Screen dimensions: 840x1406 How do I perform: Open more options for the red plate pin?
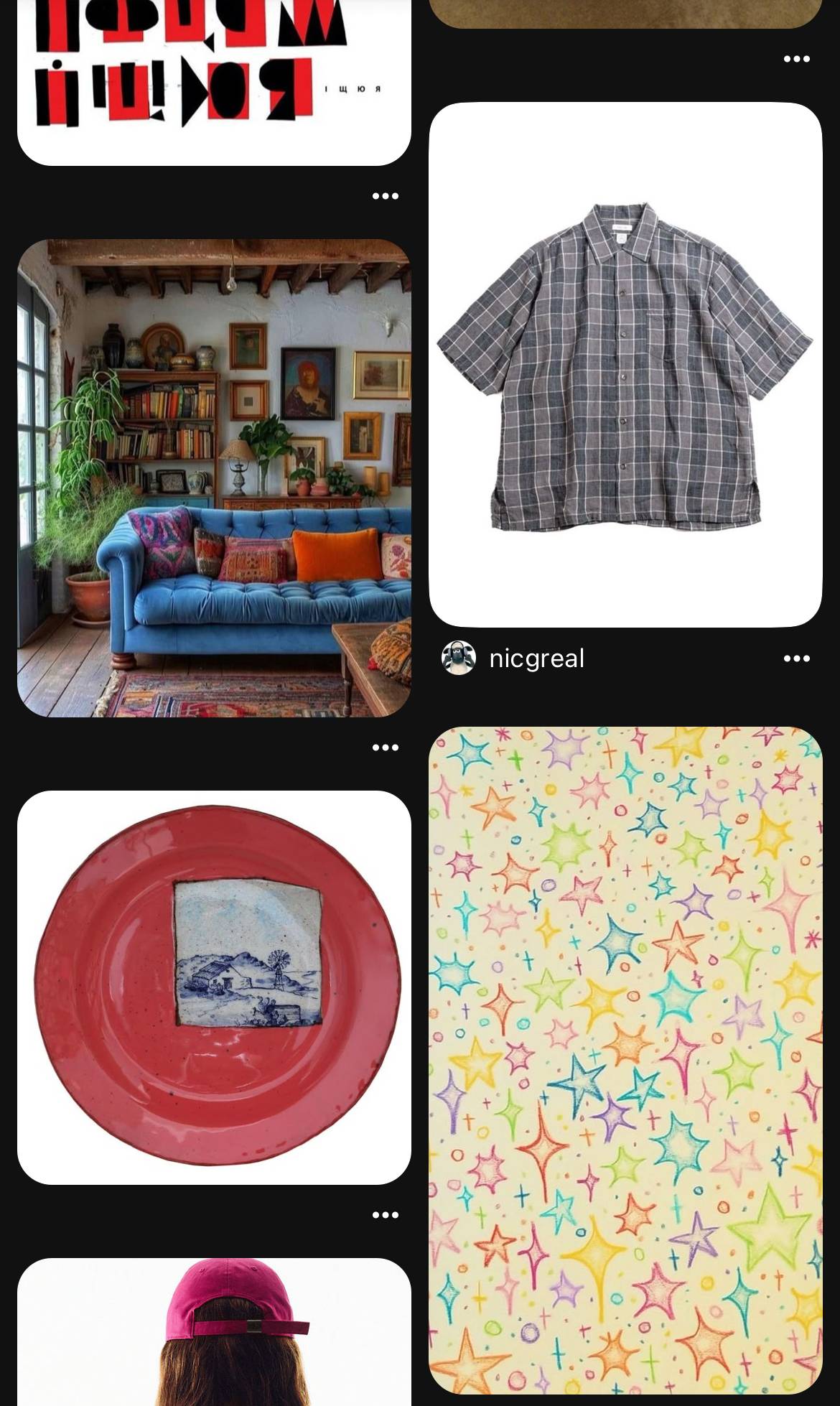click(x=386, y=1215)
